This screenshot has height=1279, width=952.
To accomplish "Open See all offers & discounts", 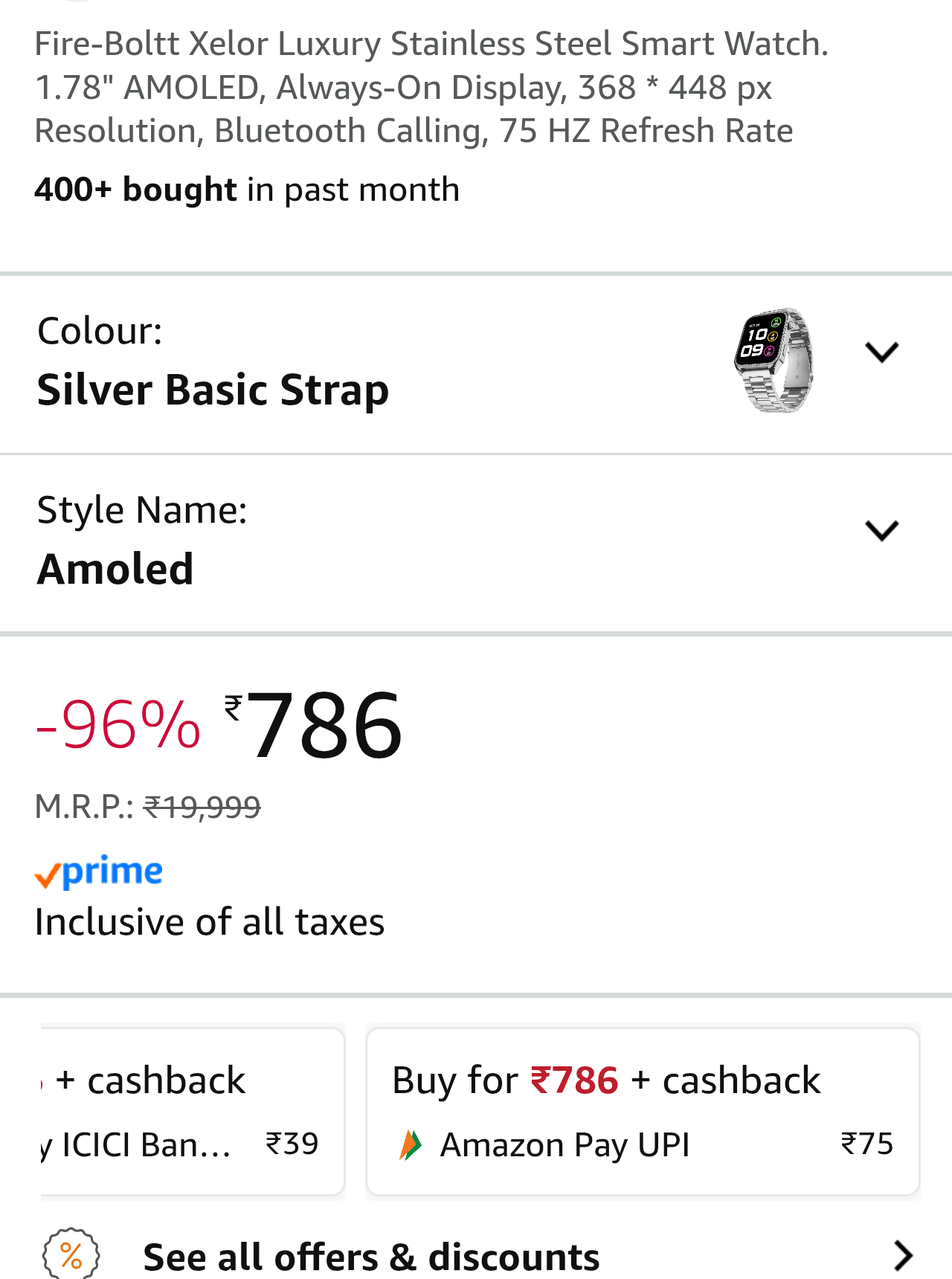I will pyautogui.click(x=371, y=1255).
